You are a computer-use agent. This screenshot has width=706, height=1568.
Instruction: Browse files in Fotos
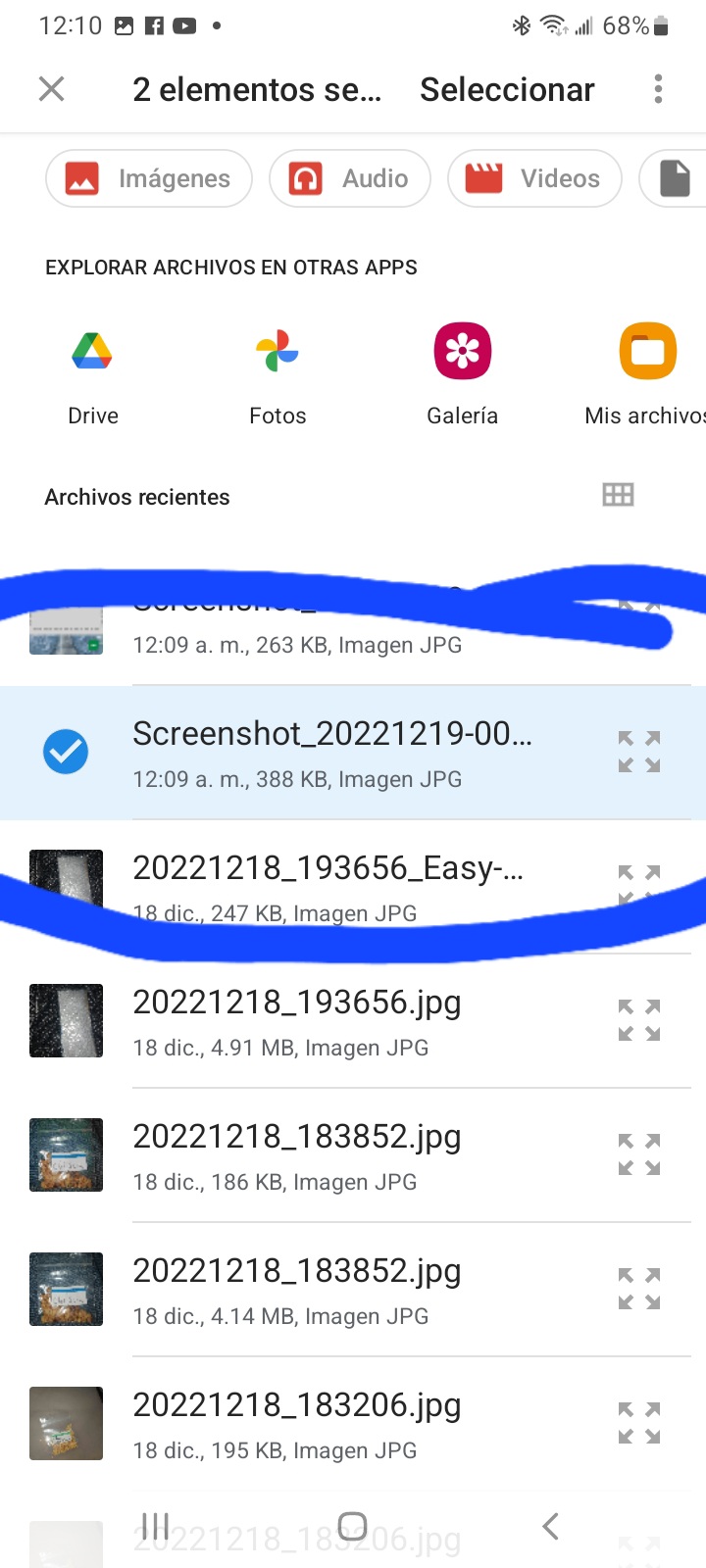[x=277, y=374]
